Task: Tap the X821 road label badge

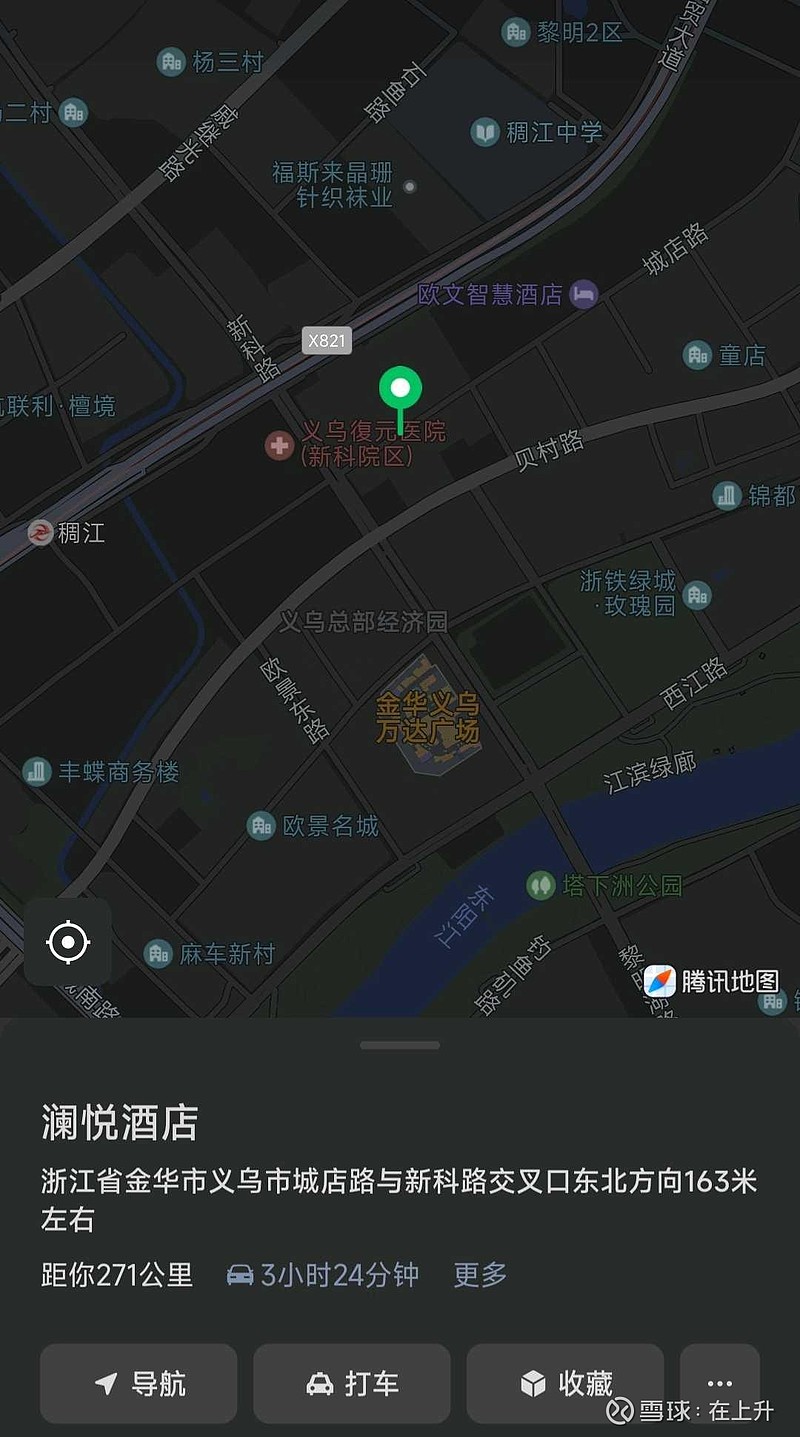Action: 325,340
